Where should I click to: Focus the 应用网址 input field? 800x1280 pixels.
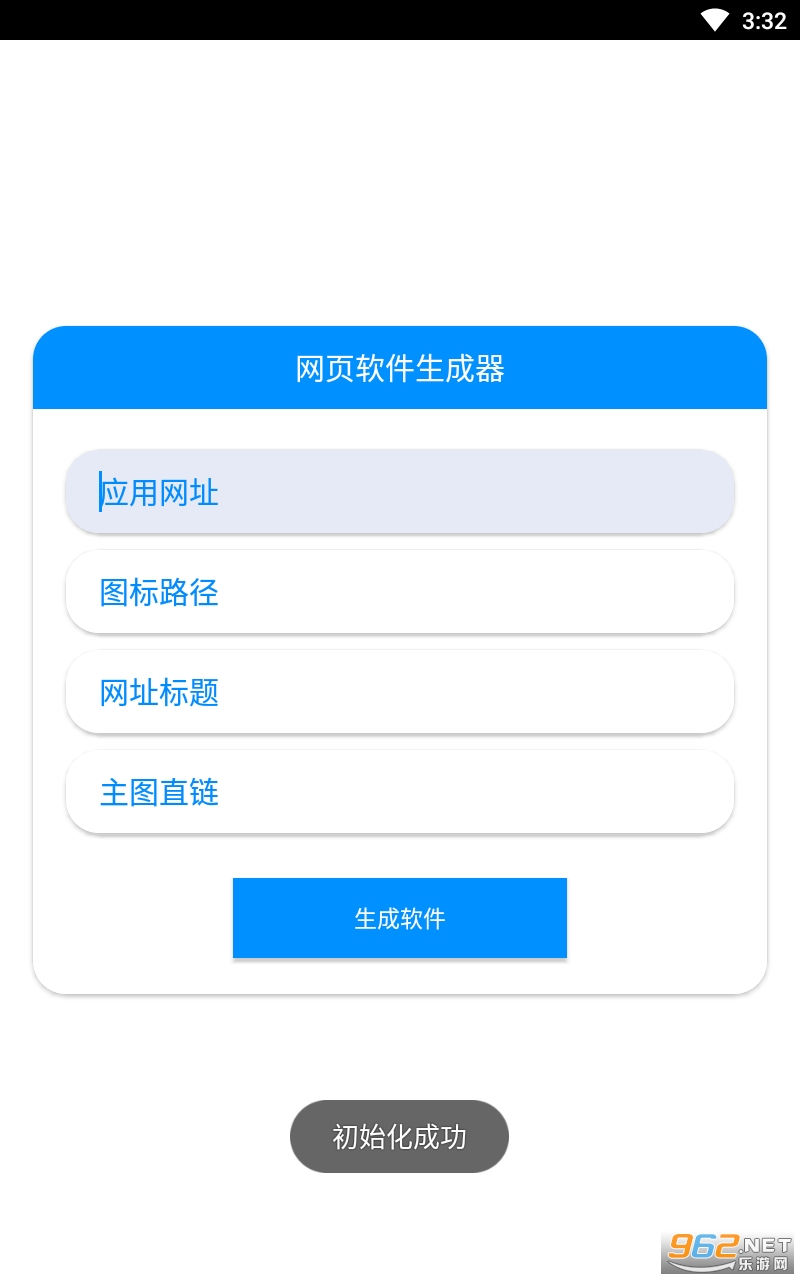pyautogui.click(x=400, y=491)
